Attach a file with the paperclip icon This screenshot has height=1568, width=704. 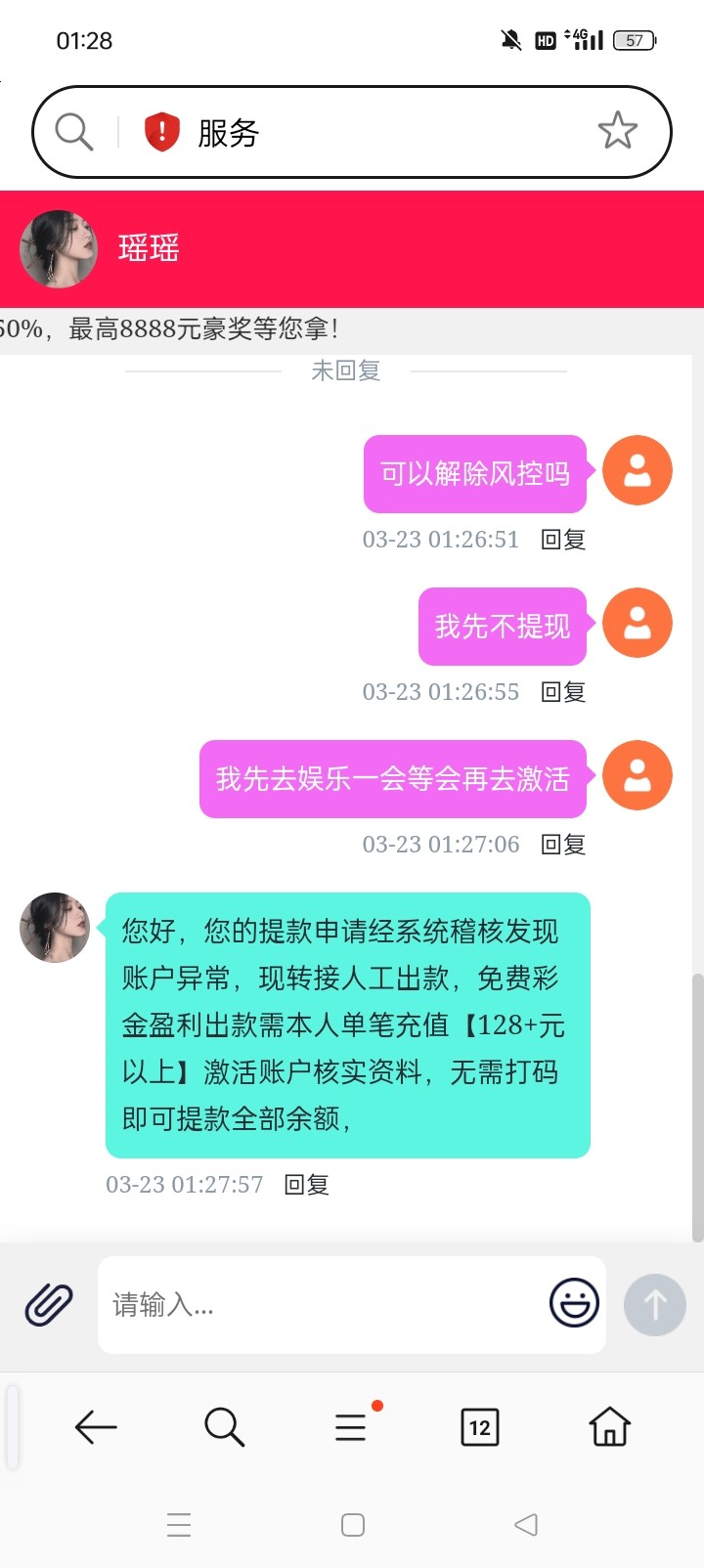coord(49,1304)
